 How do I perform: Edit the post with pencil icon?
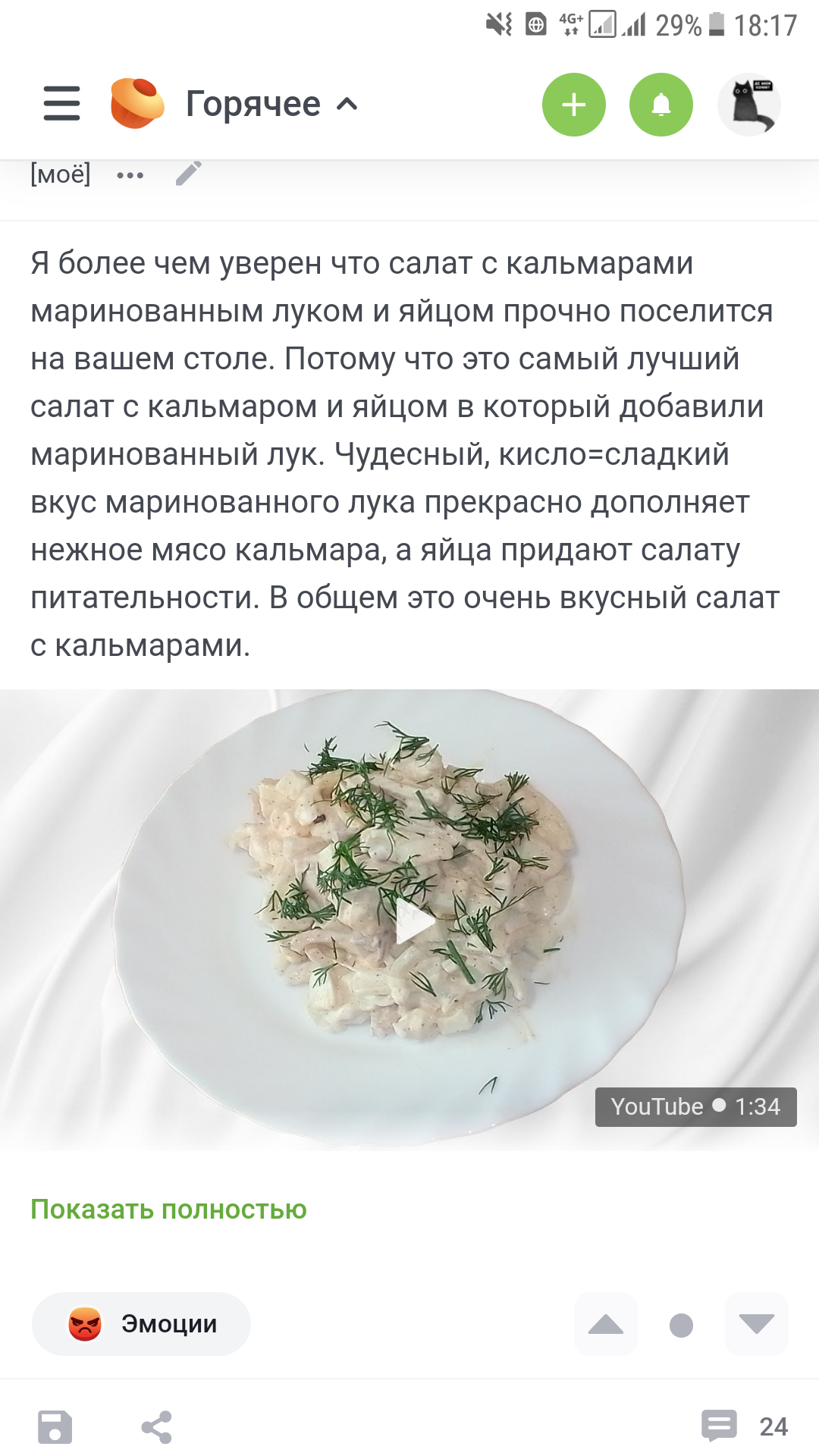point(189,174)
